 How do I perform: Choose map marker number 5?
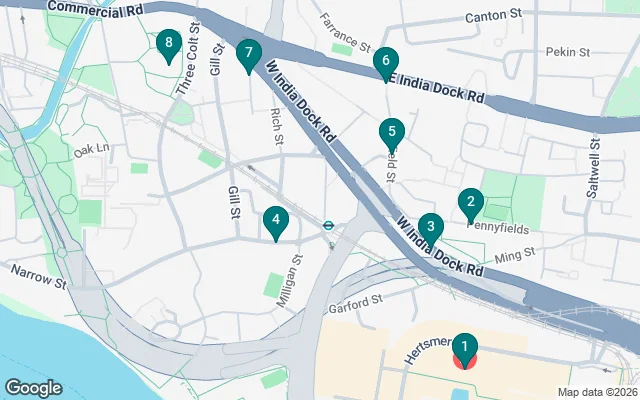pyautogui.click(x=391, y=133)
